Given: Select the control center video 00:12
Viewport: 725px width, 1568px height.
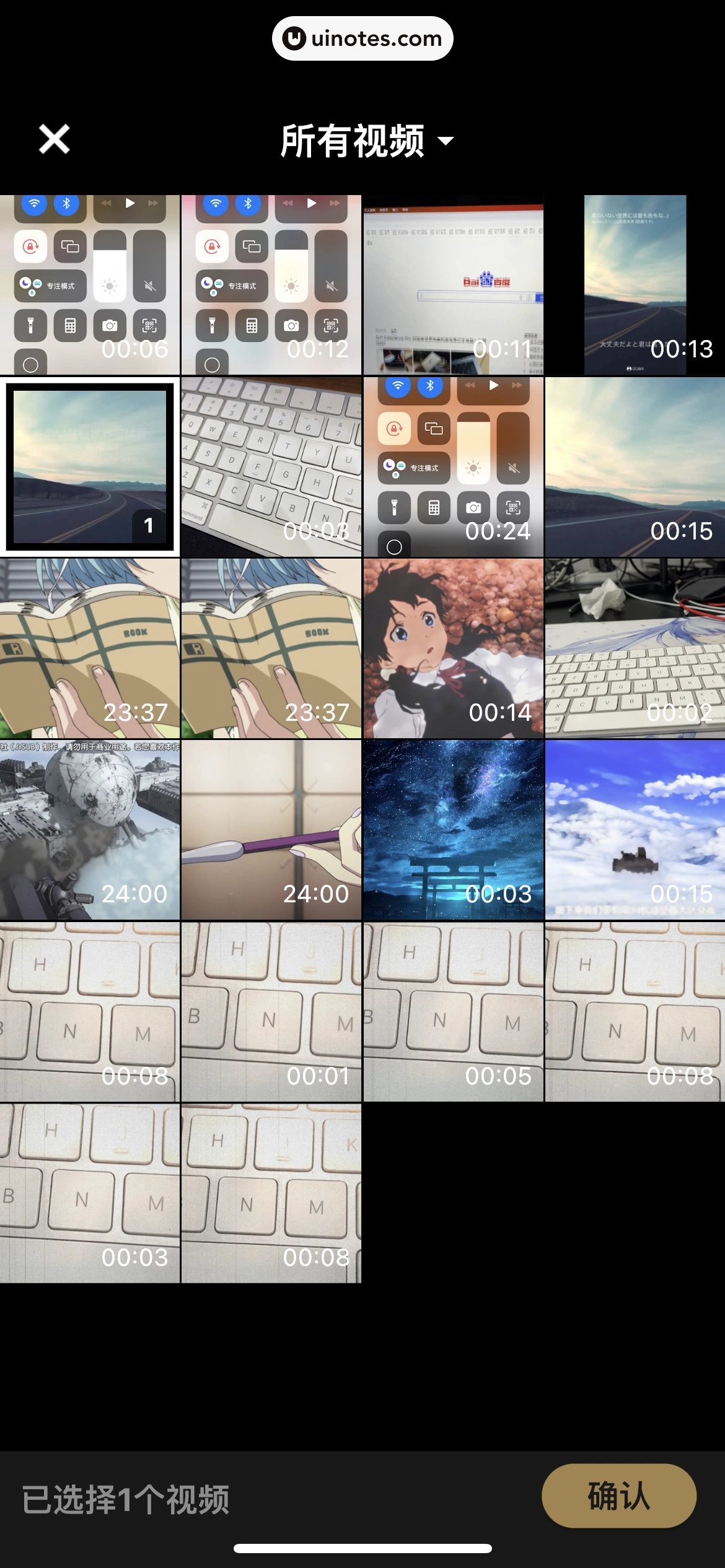Looking at the screenshot, I should click(x=271, y=285).
